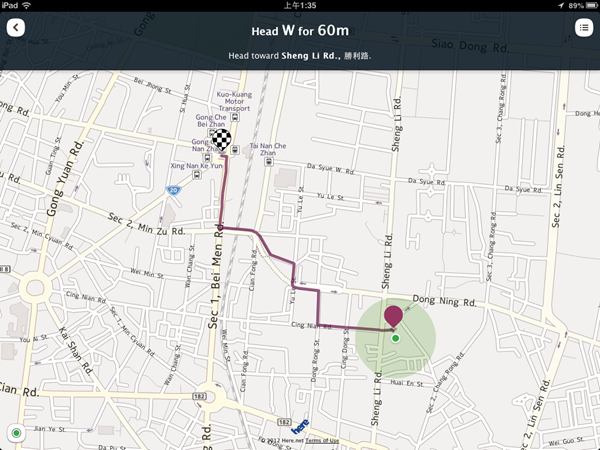Open the route directions list
600x450 pixels.
583,28
